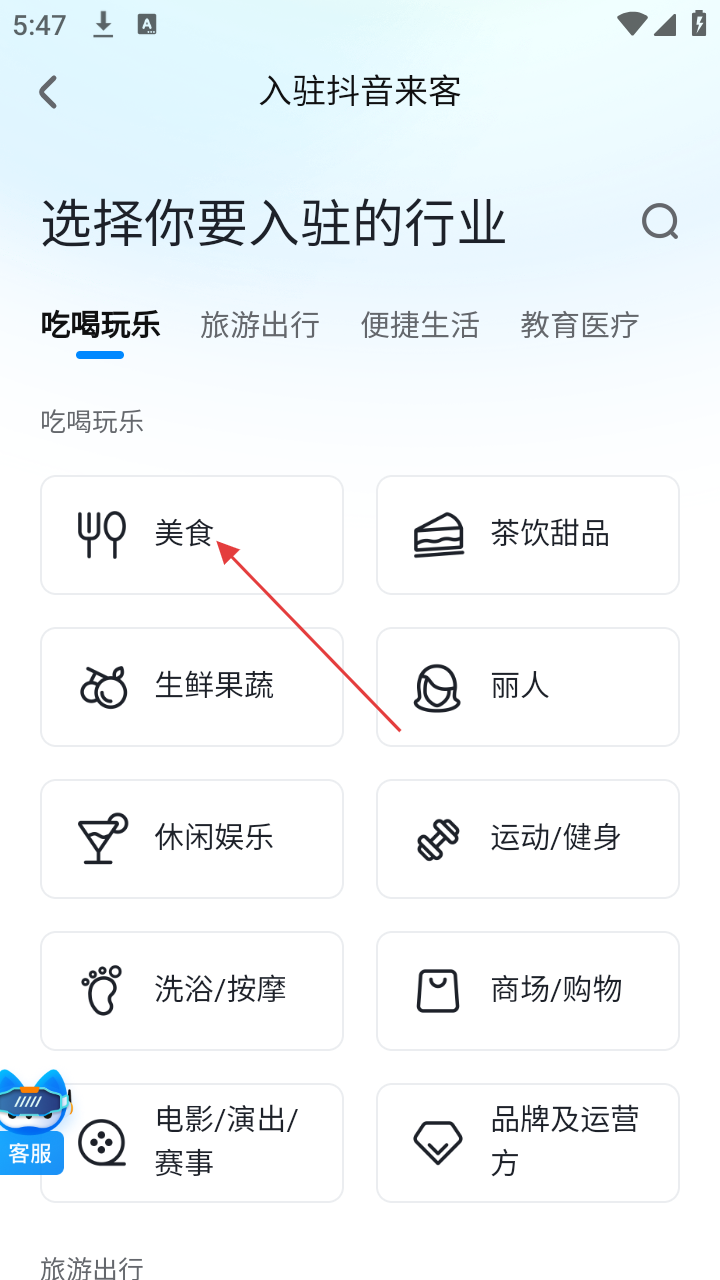Select 运动/健身 industry
The image size is (720, 1280).
coord(528,839)
